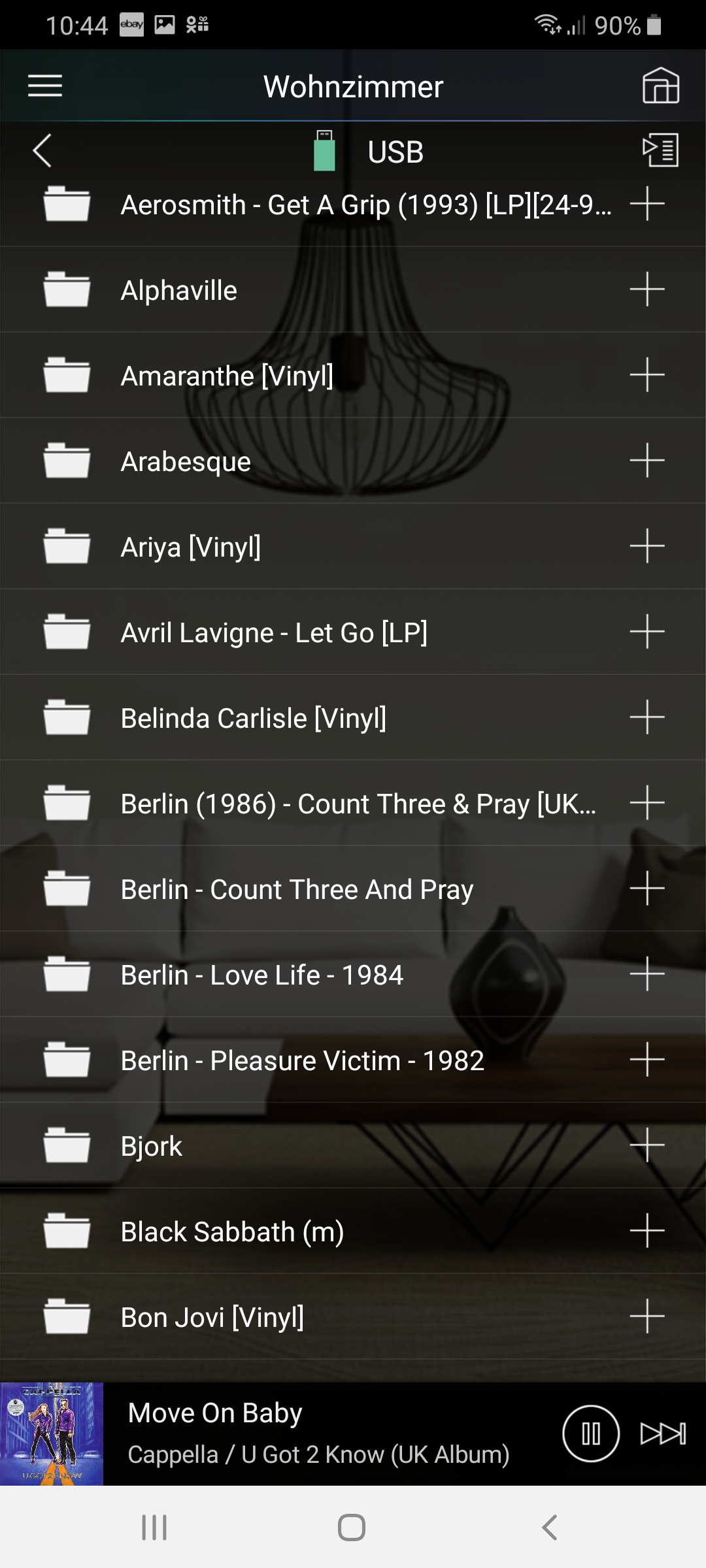The image size is (706, 1568).
Task: Skip to the next track
Action: [662, 1433]
